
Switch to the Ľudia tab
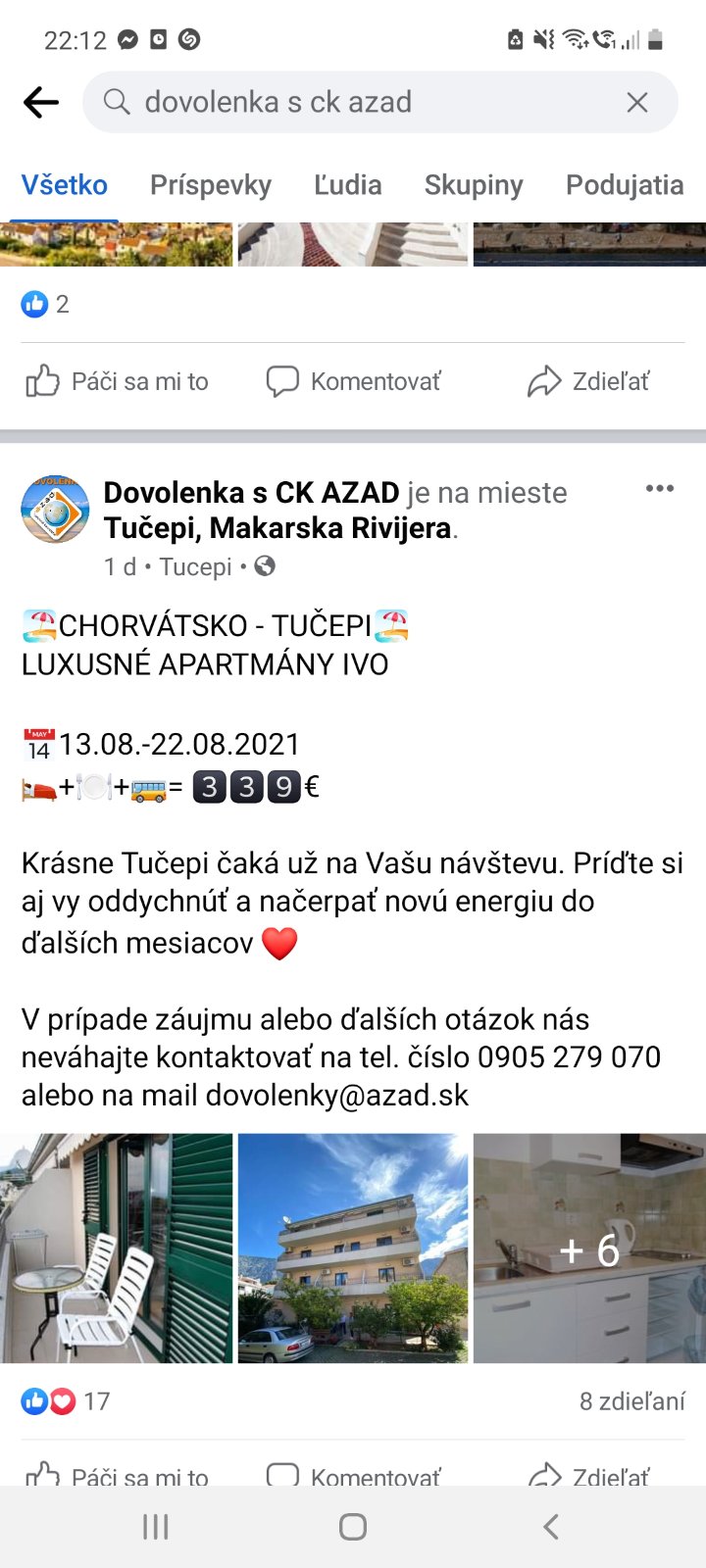point(348,184)
